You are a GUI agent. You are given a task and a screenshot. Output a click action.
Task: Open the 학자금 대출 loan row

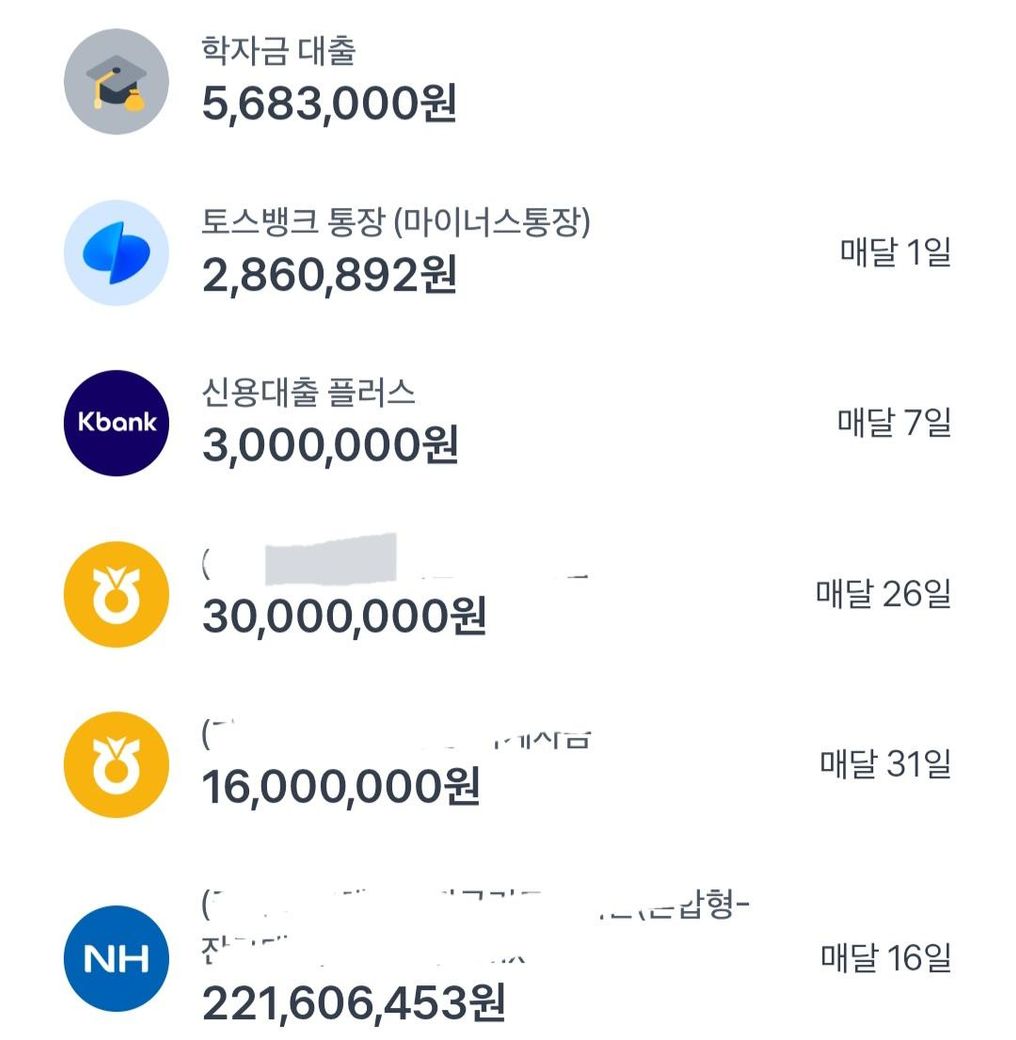coord(330,82)
